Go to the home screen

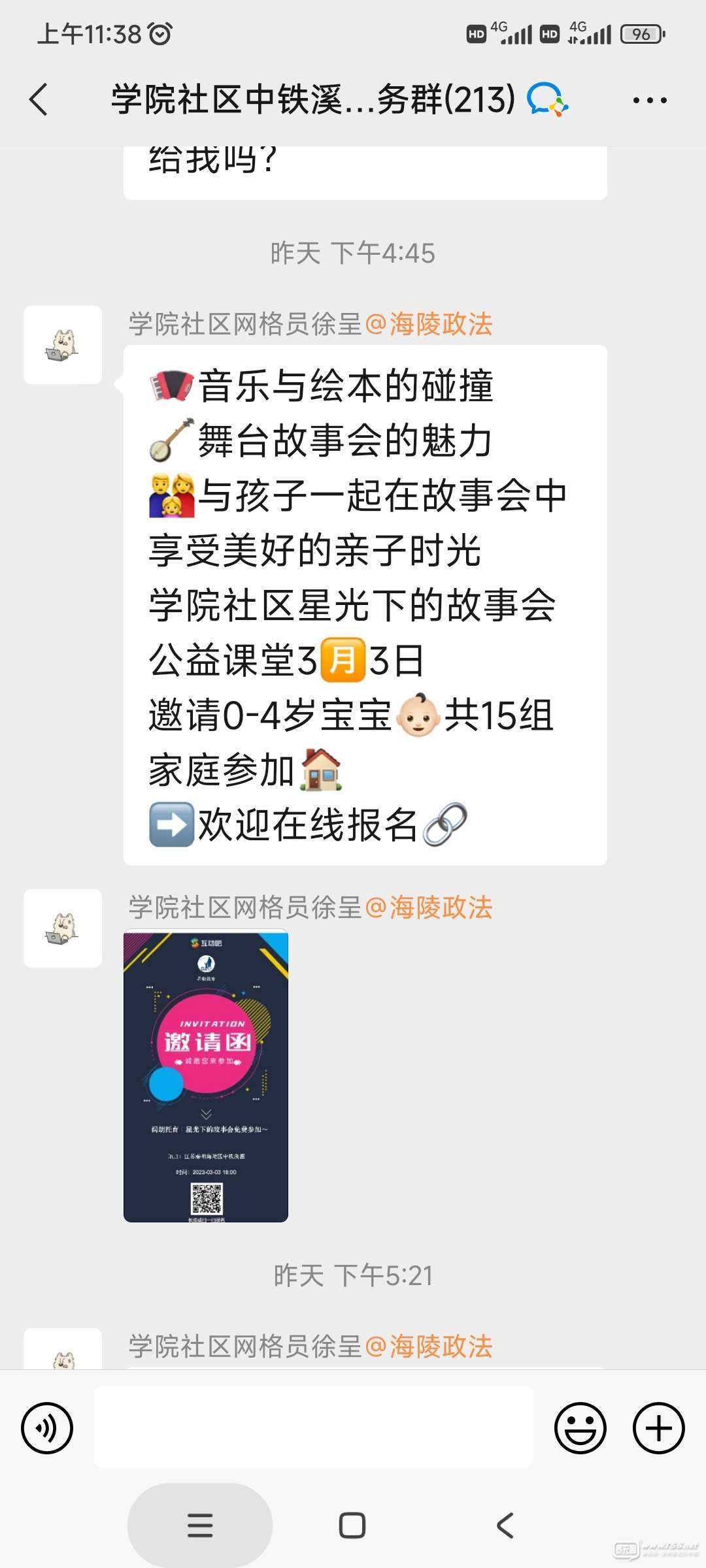tap(352, 1526)
